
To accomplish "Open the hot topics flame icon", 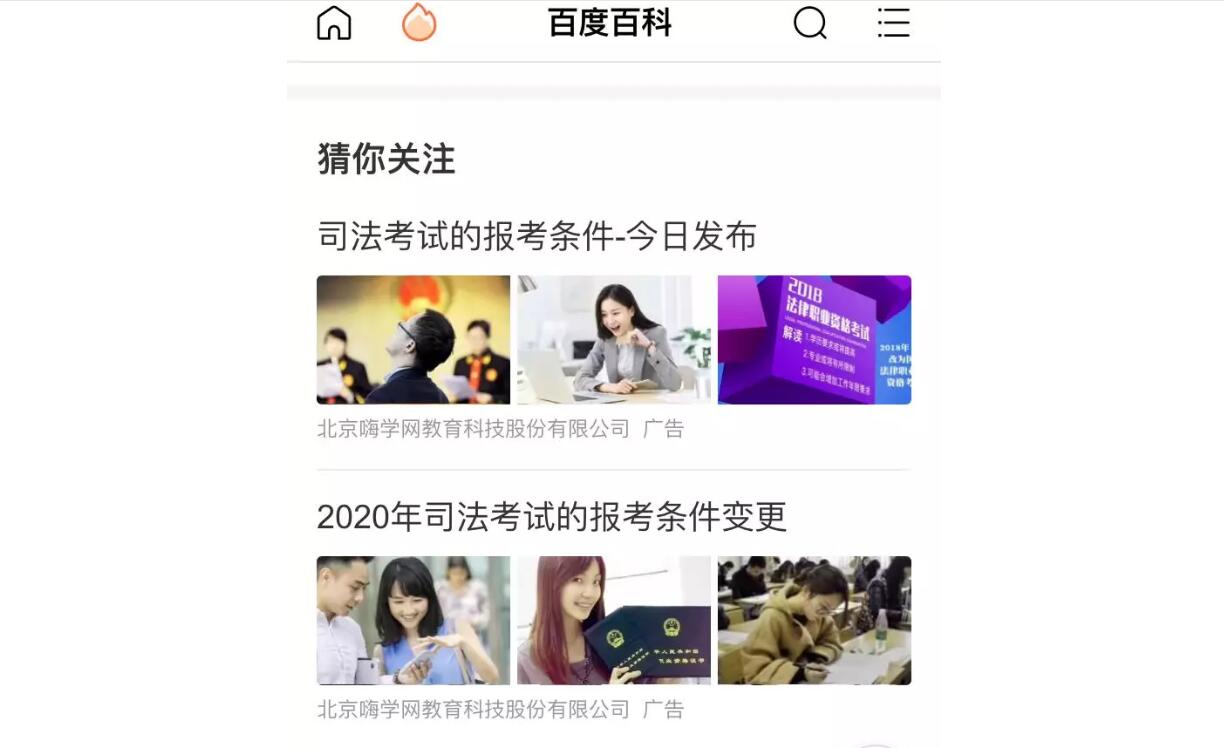I will [x=419, y=22].
